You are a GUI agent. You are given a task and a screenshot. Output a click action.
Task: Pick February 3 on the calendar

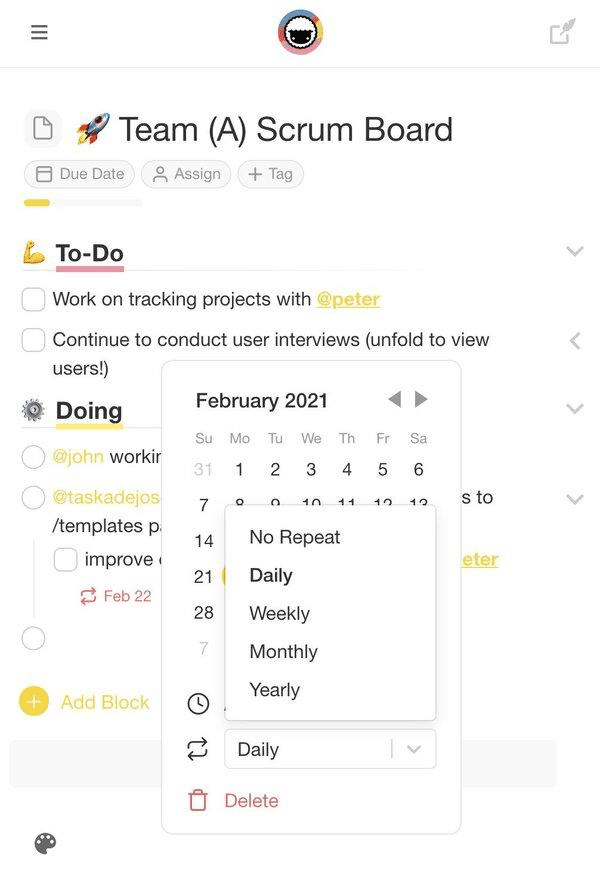pos(310,469)
